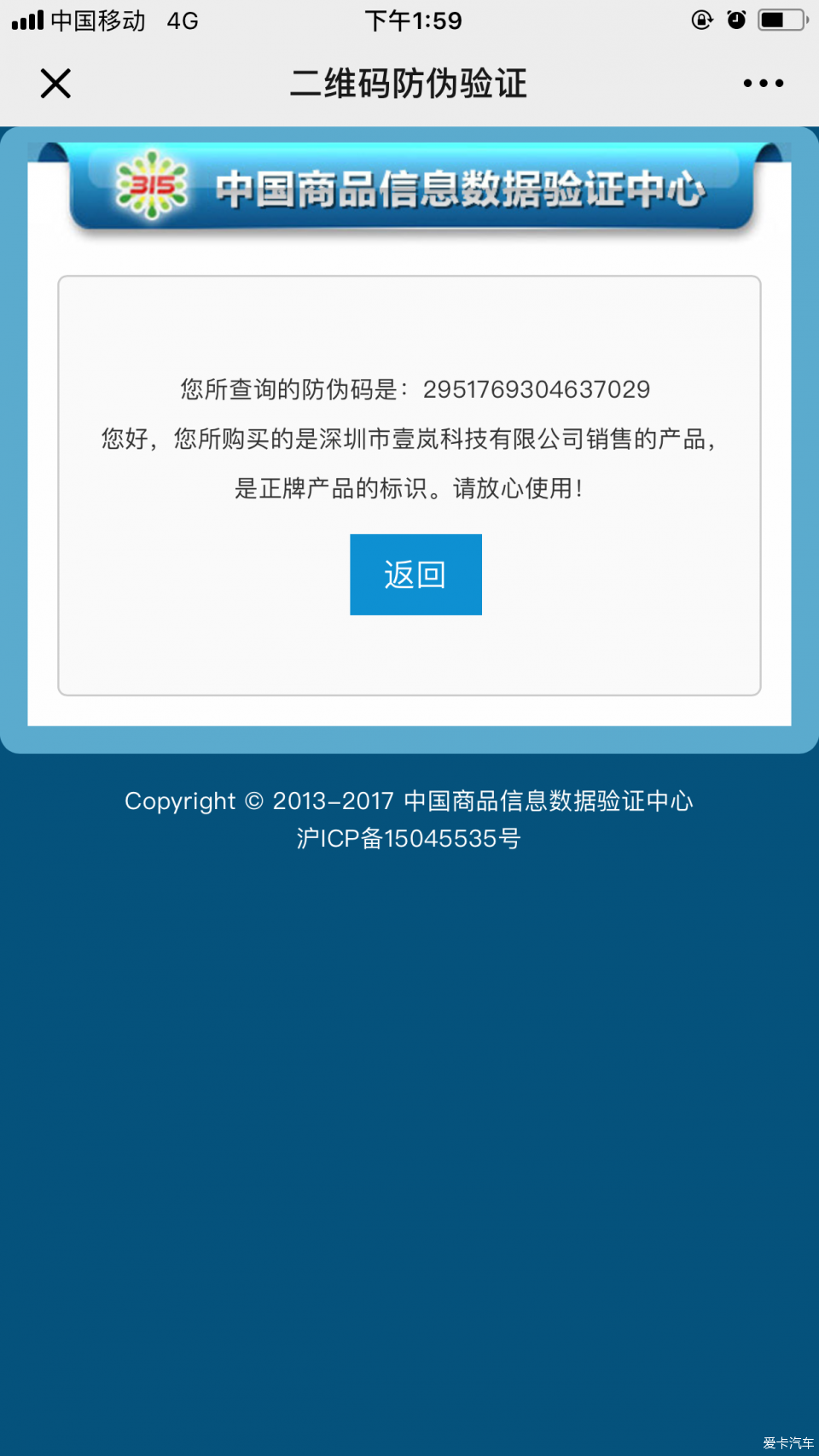This screenshot has height=1456, width=819.
Task: Close the anti-counterfeit verification page
Action: point(55,84)
